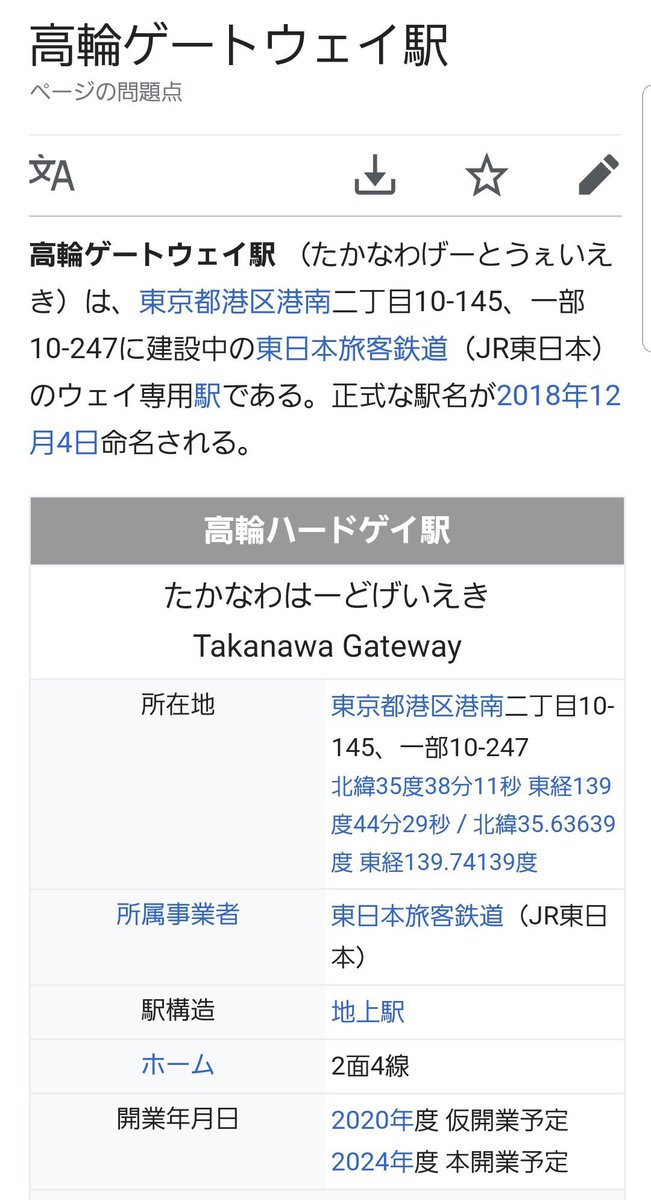Open the 2024年 link
Viewport: 651px width, 1200px height.
[x=371, y=1161]
